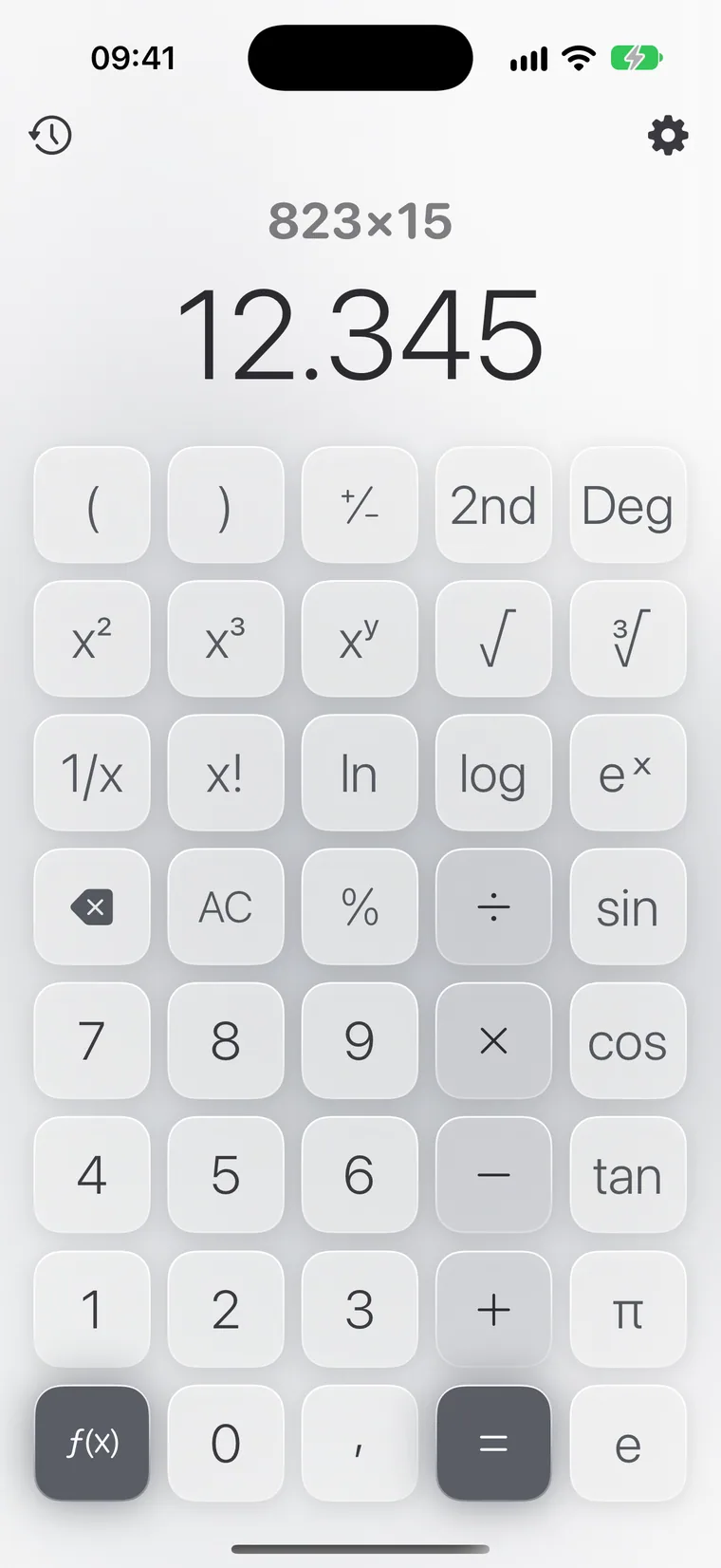
Task: Select the multiply operator
Action: pos(493,1040)
